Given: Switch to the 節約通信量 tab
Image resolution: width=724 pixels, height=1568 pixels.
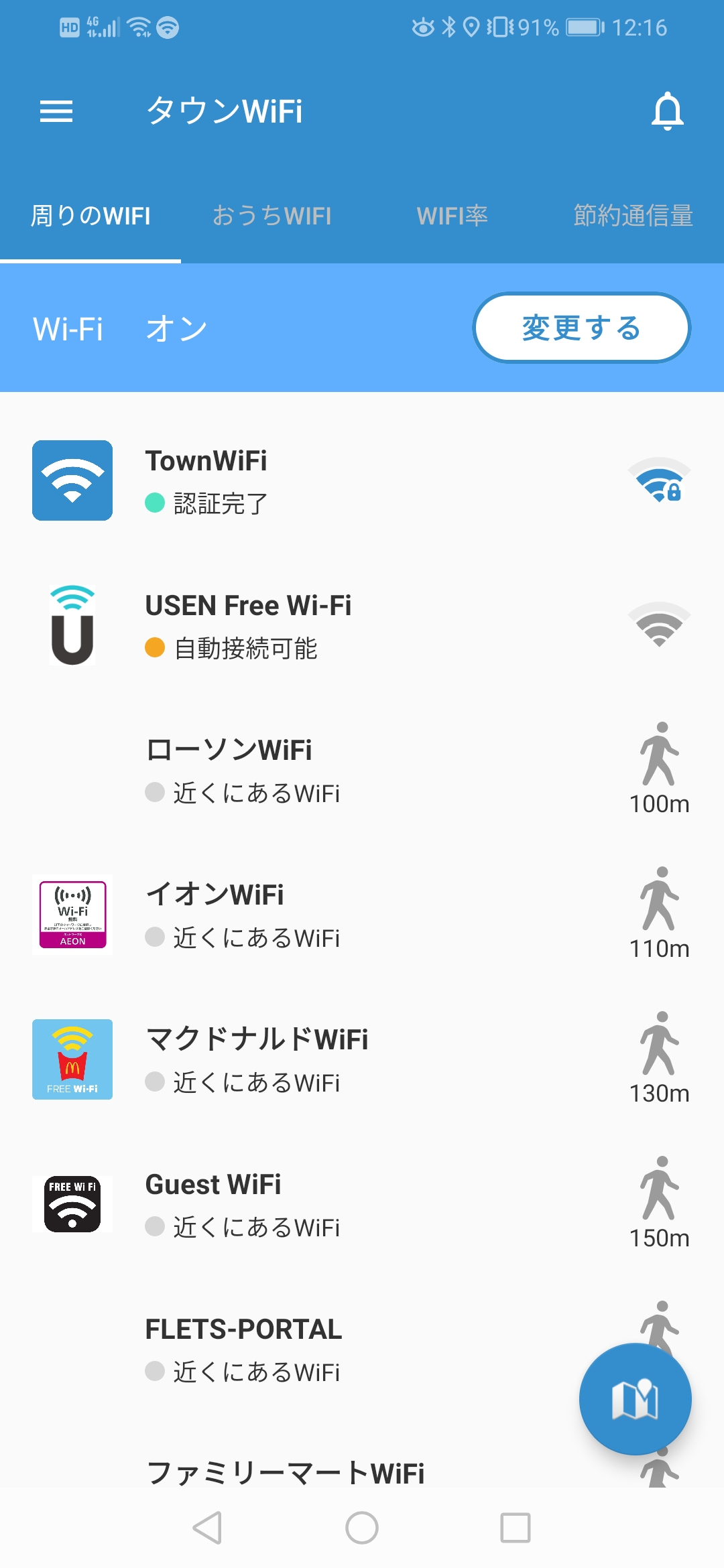Looking at the screenshot, I should click(633, 216).
